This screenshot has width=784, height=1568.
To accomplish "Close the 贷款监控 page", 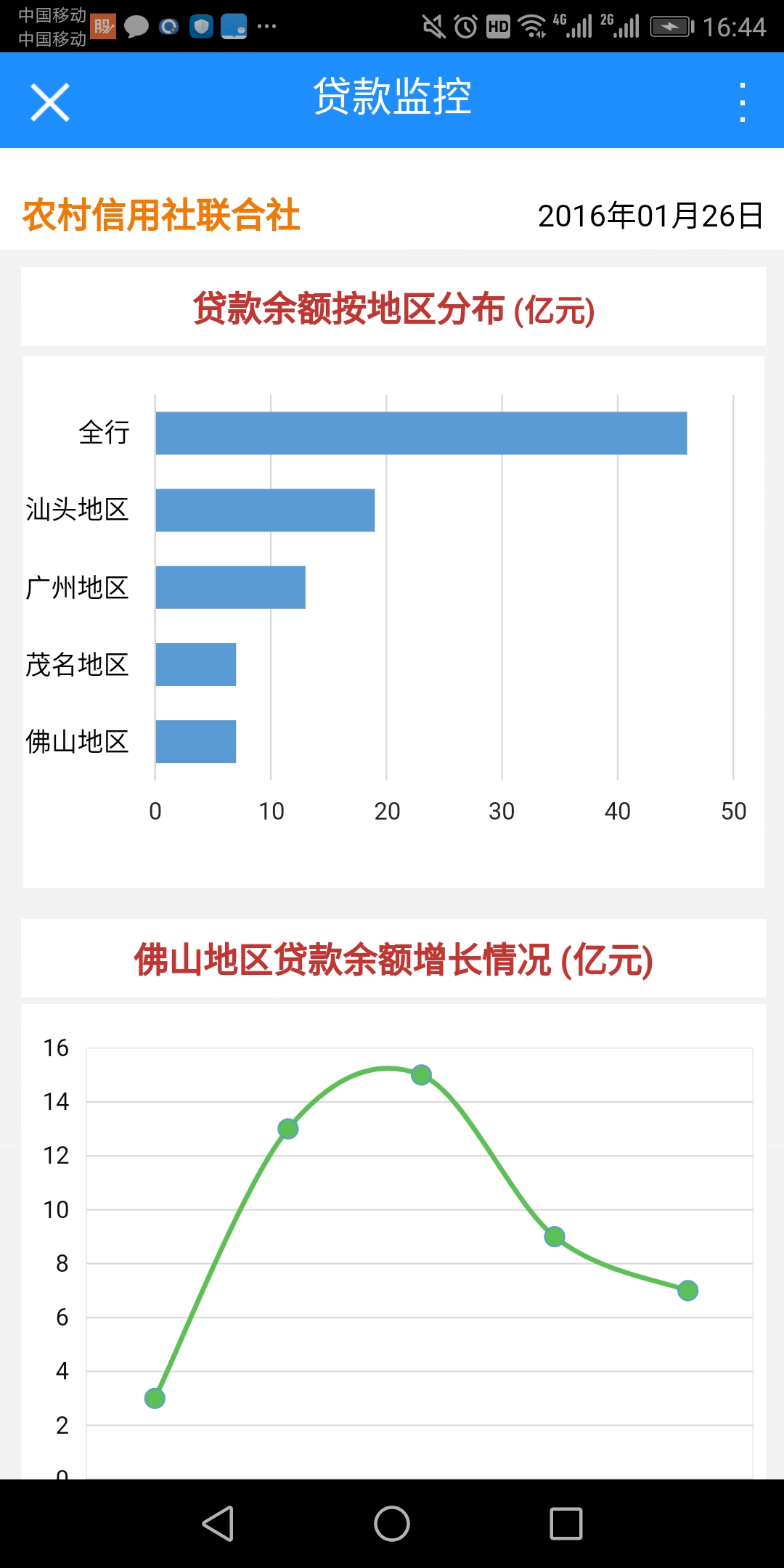I will pos(50,102).
